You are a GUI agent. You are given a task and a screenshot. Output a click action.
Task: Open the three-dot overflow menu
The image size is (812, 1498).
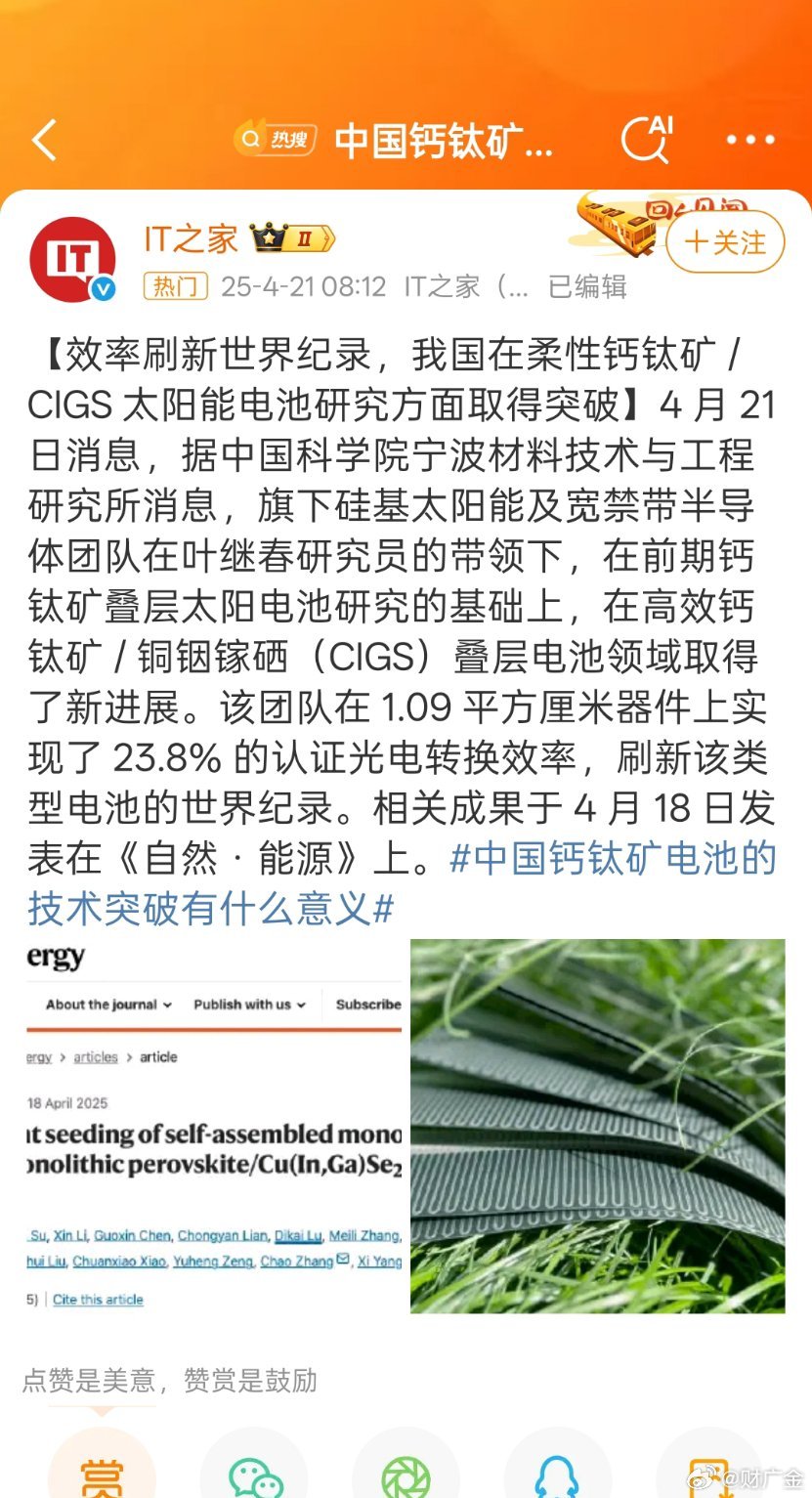[749, 141]
